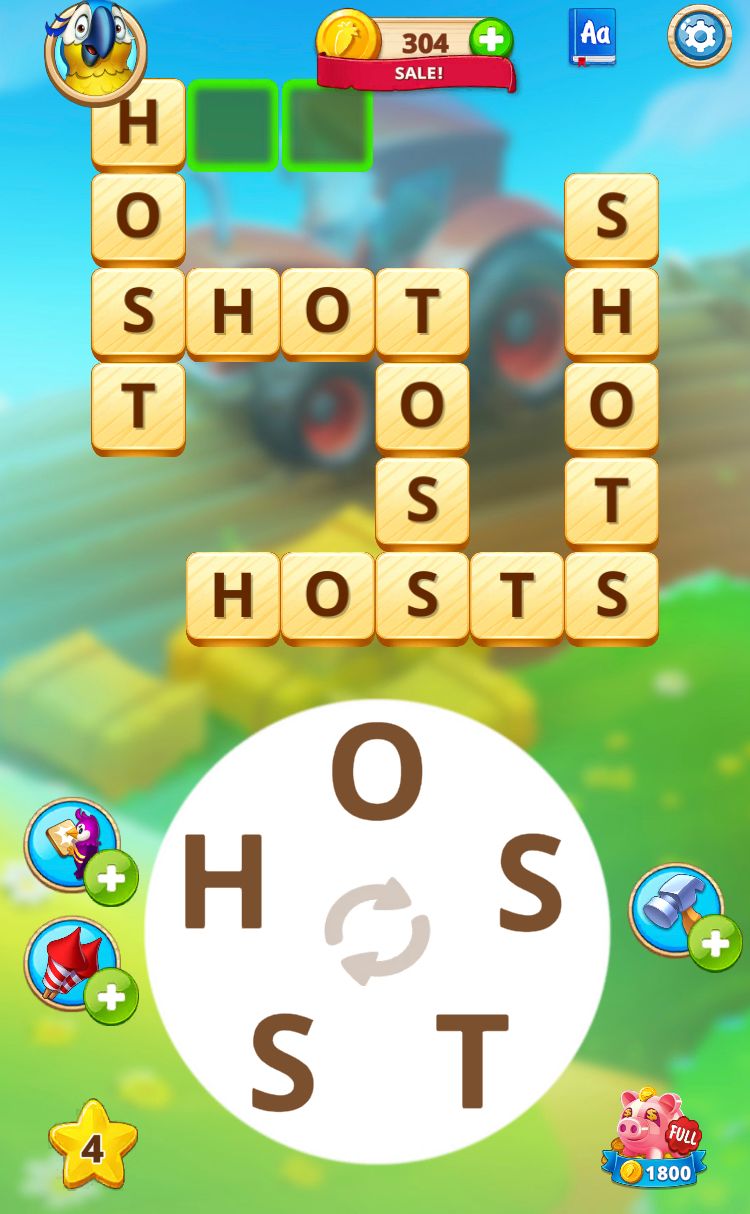Open the dictionary book icon
The height and width of the screenshot is (1214, 750).
pos(593,37)
